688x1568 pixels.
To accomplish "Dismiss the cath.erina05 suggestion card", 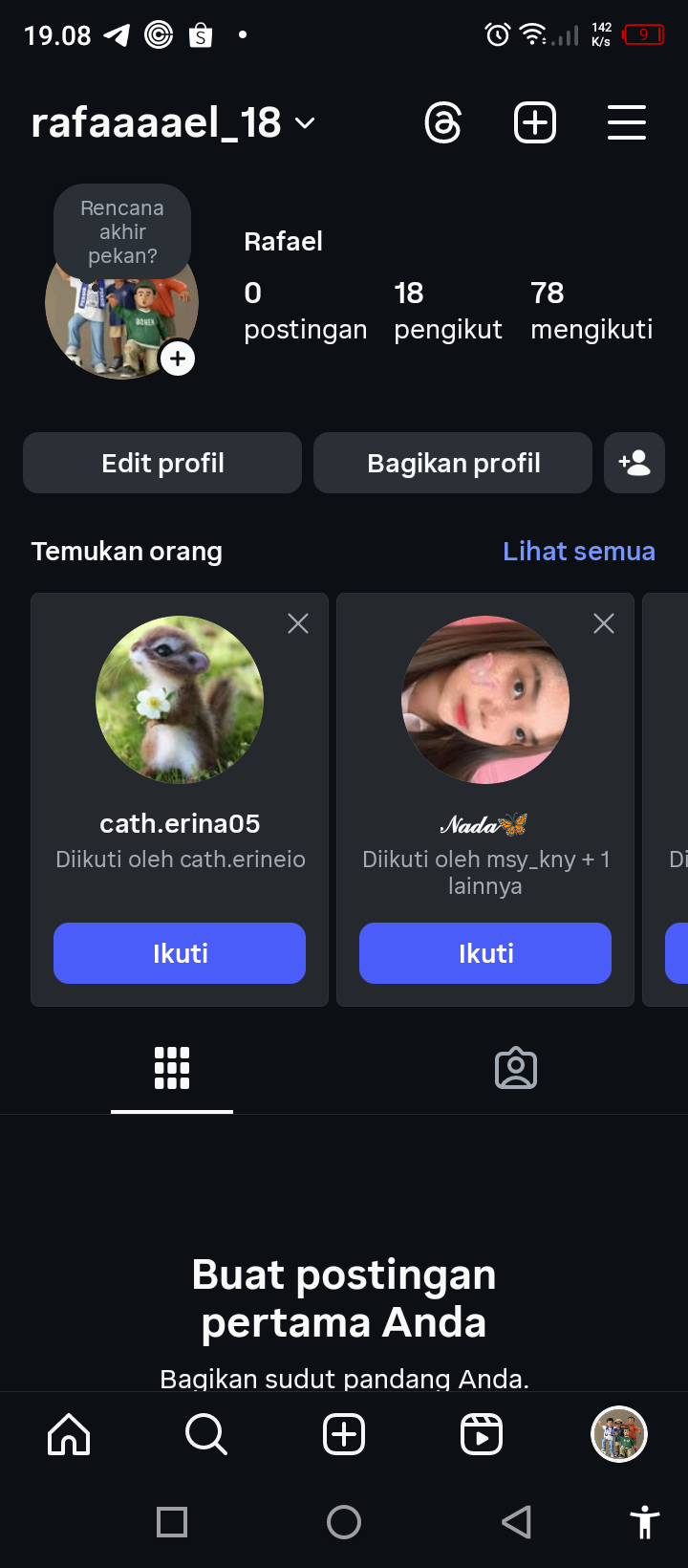I will click(x=298, y=623).
